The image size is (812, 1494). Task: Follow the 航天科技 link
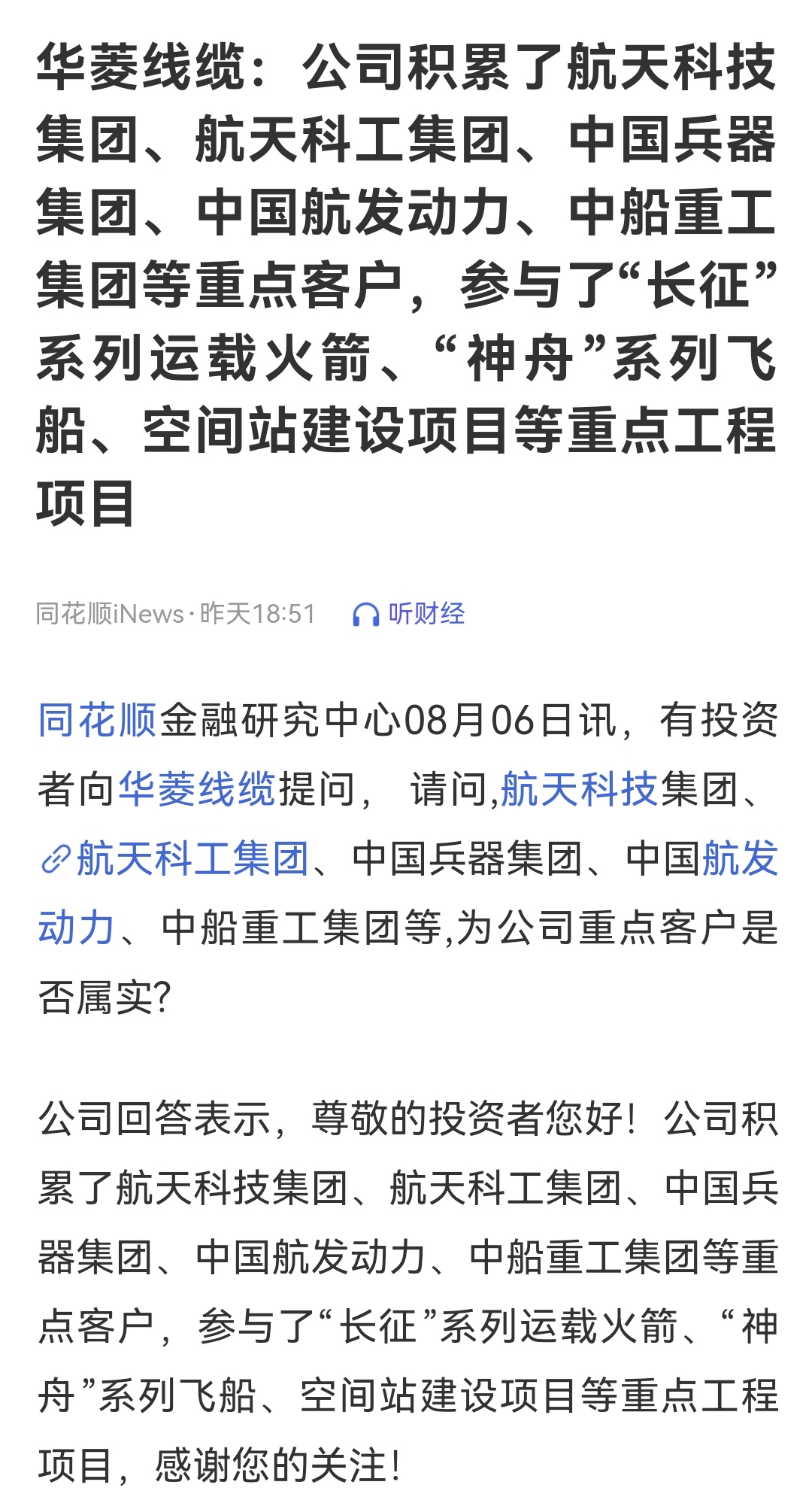579,789
